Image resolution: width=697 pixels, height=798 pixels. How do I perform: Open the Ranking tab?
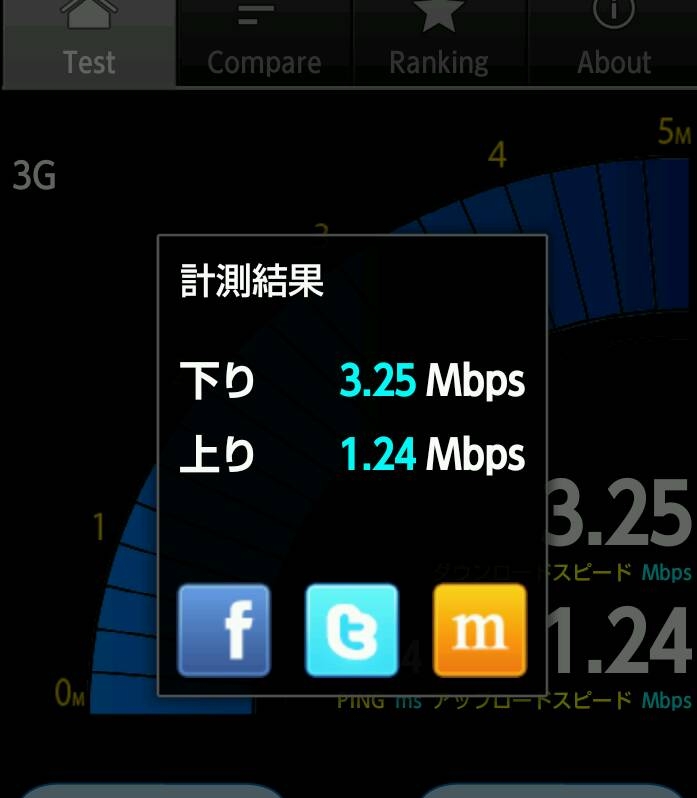(x=439, y=45)
